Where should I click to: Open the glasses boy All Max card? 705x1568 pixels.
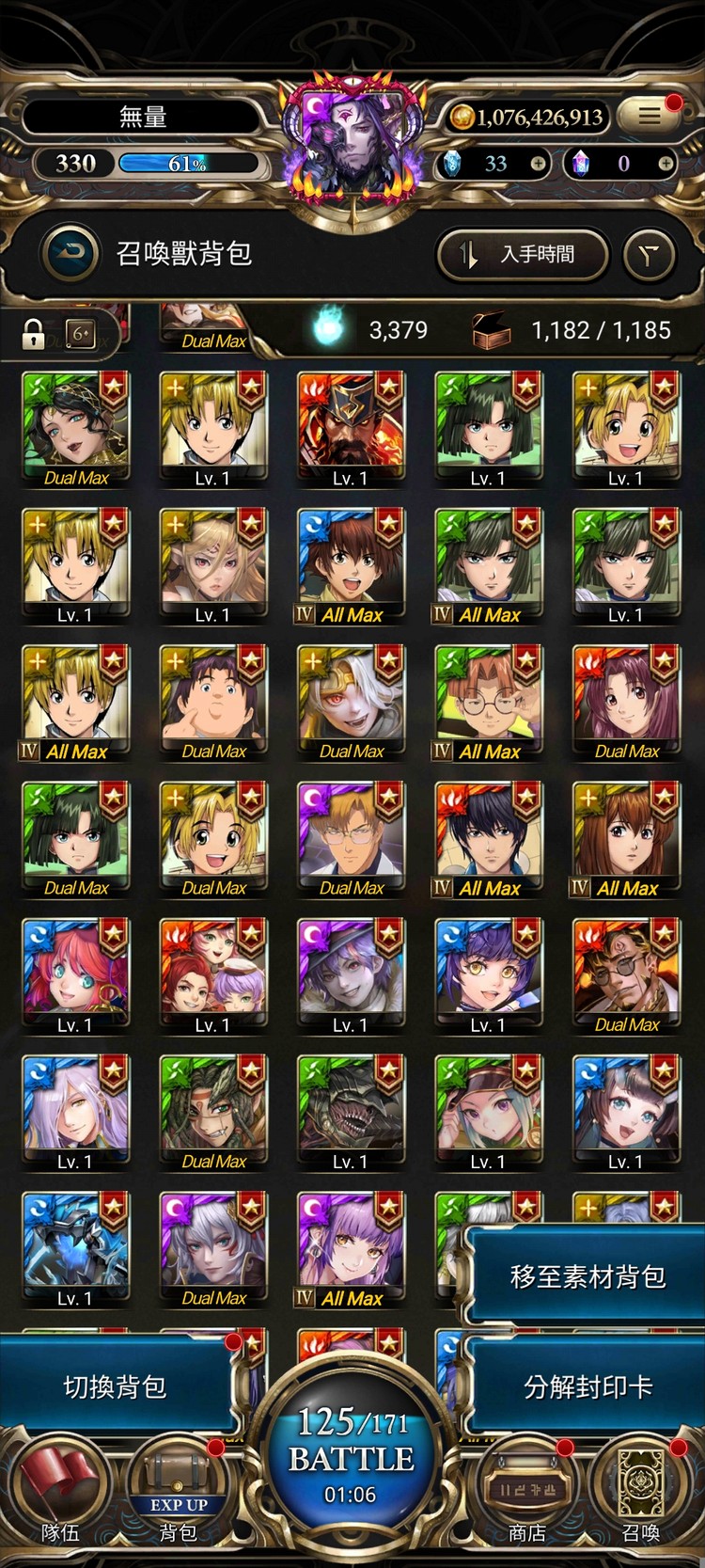pos(488,702)
